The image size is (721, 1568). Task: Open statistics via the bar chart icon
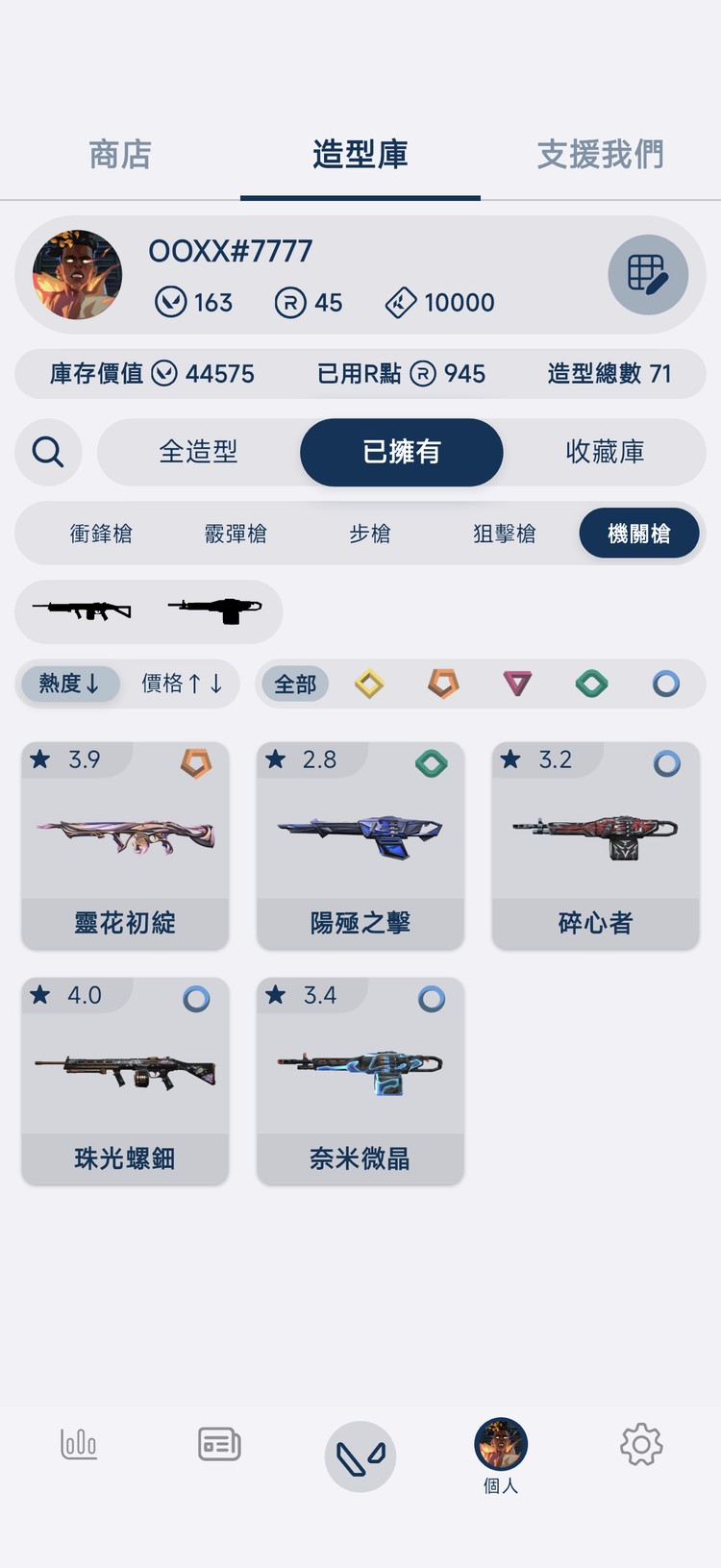(79, 1443)
